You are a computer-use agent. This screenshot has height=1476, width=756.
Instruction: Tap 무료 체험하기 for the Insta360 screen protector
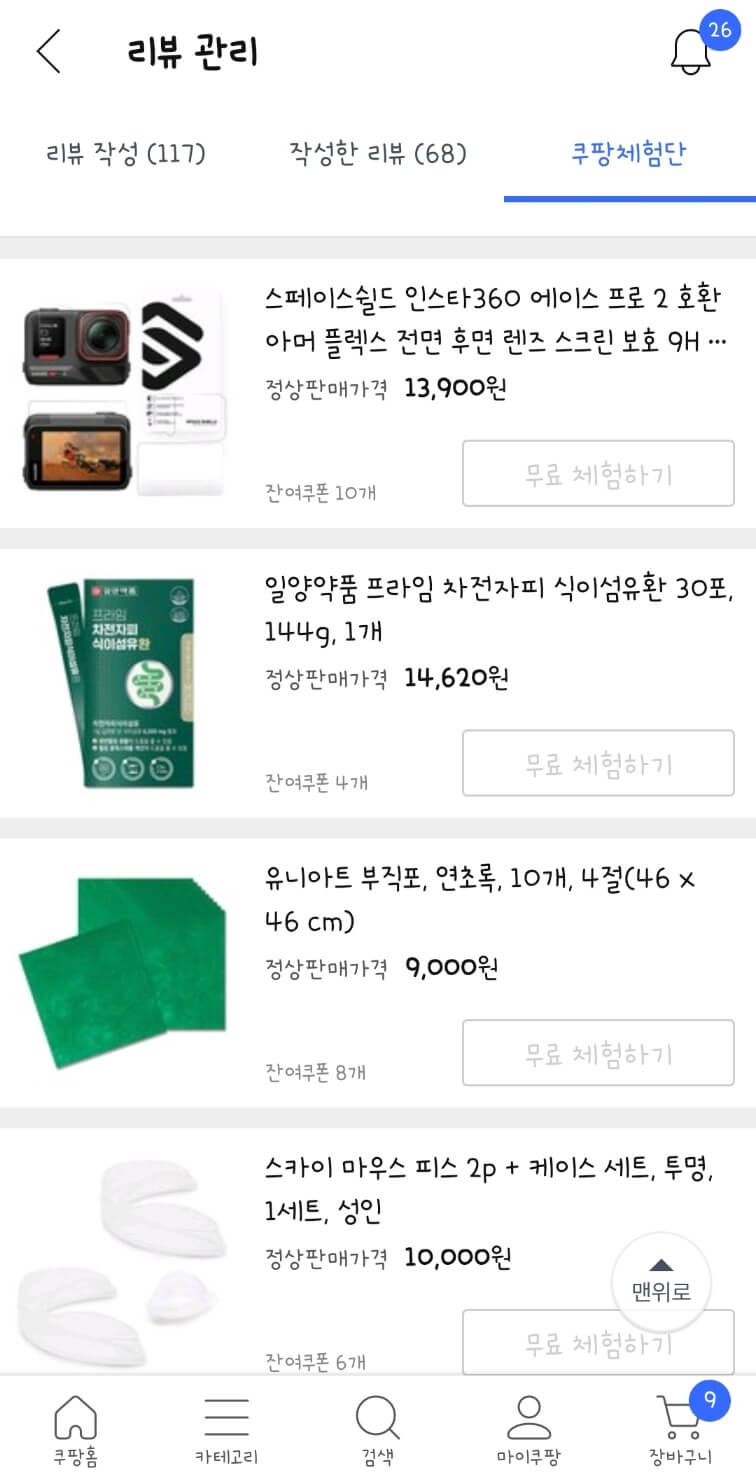pyautogui.click(x=597, y=473)
